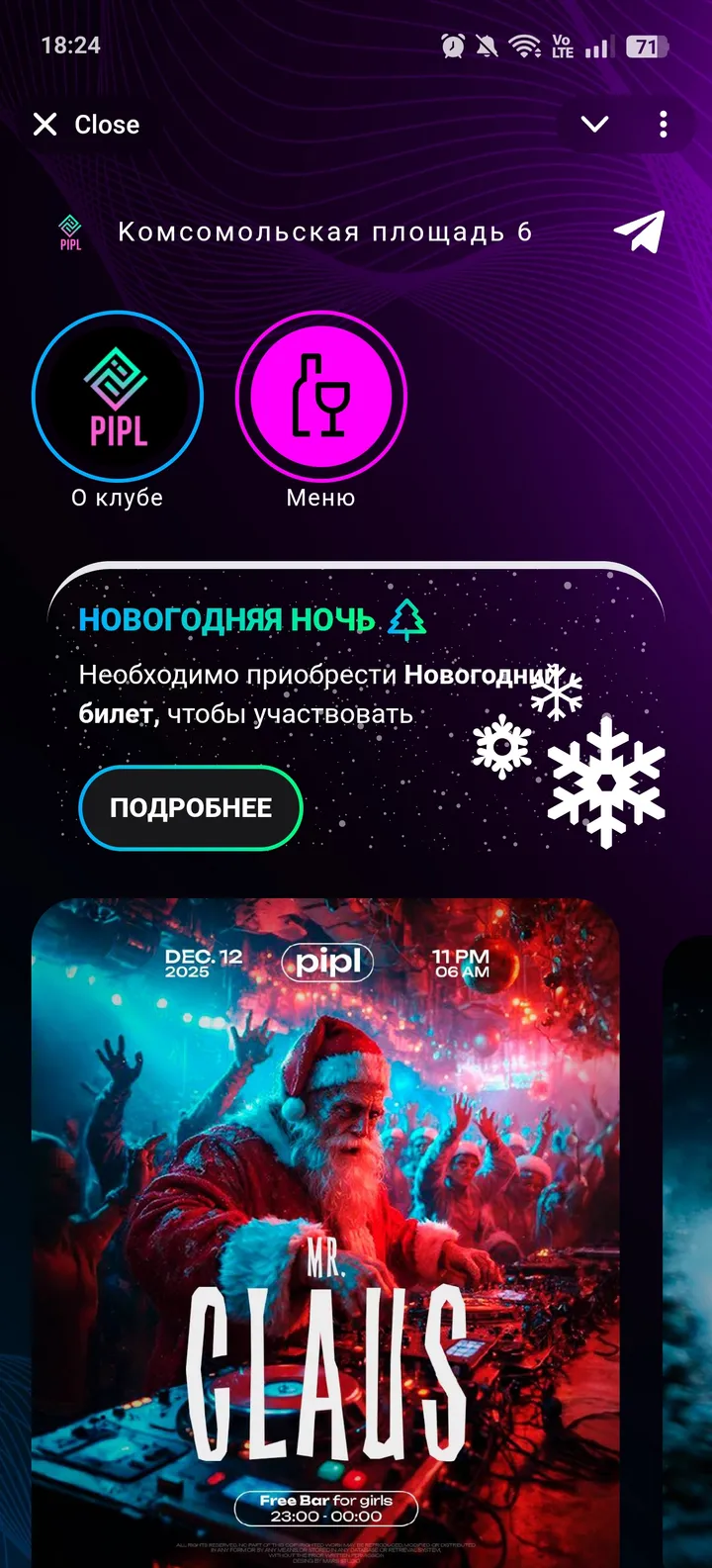Expand the Новогодняя ночь promo card
The width and height of the screenshot is (712, 1568).
coord(190,807)
